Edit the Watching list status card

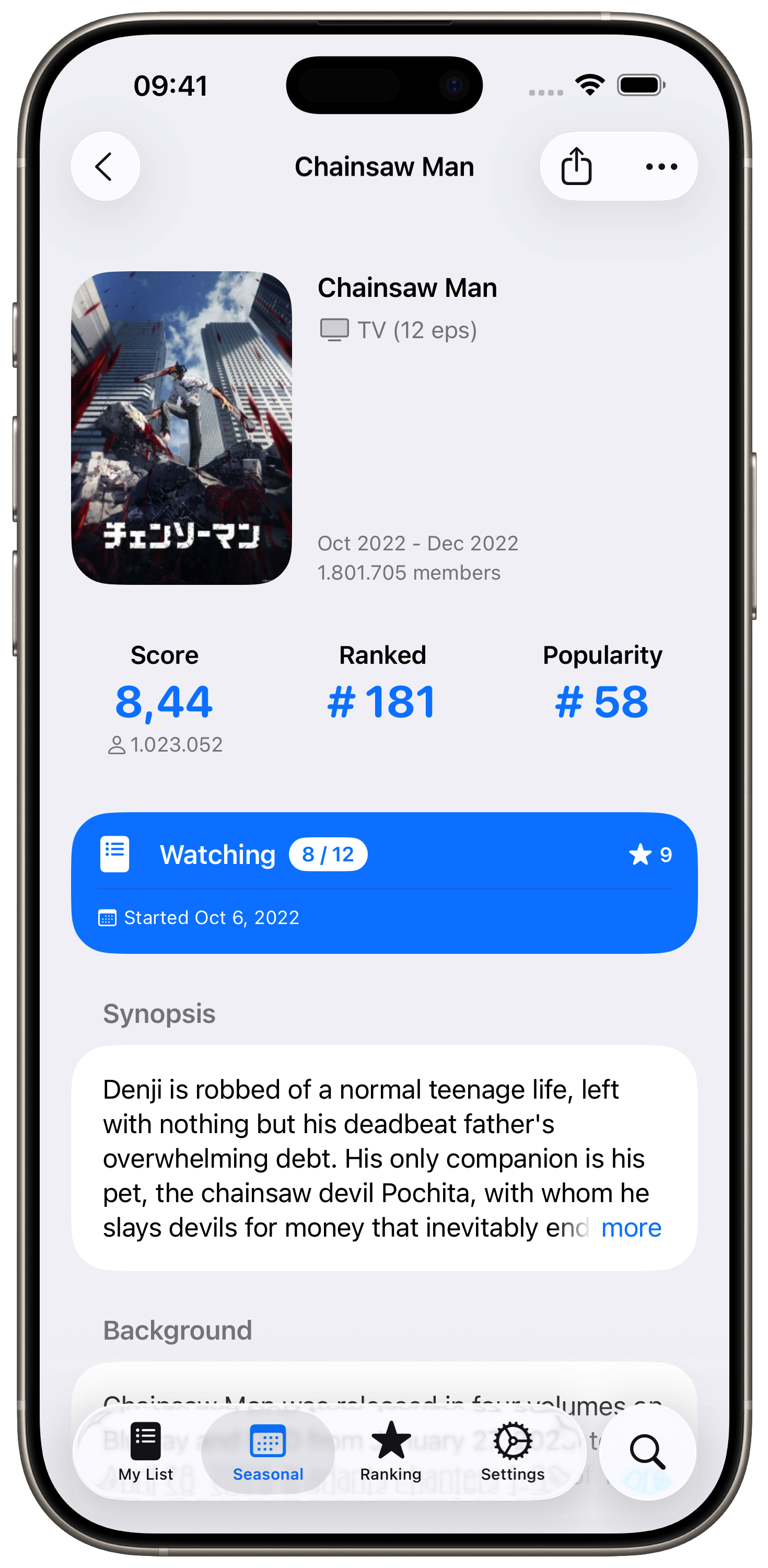tap(384, 882)
